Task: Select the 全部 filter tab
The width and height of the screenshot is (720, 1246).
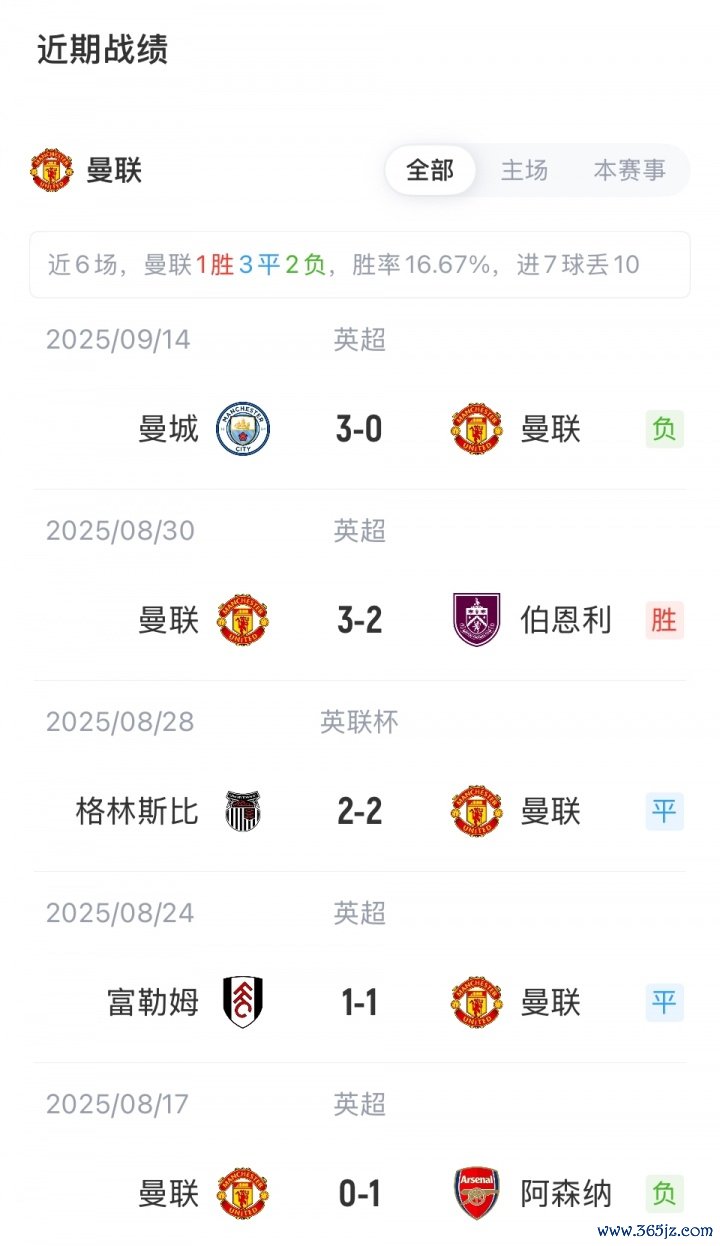Action: [430, 171]
